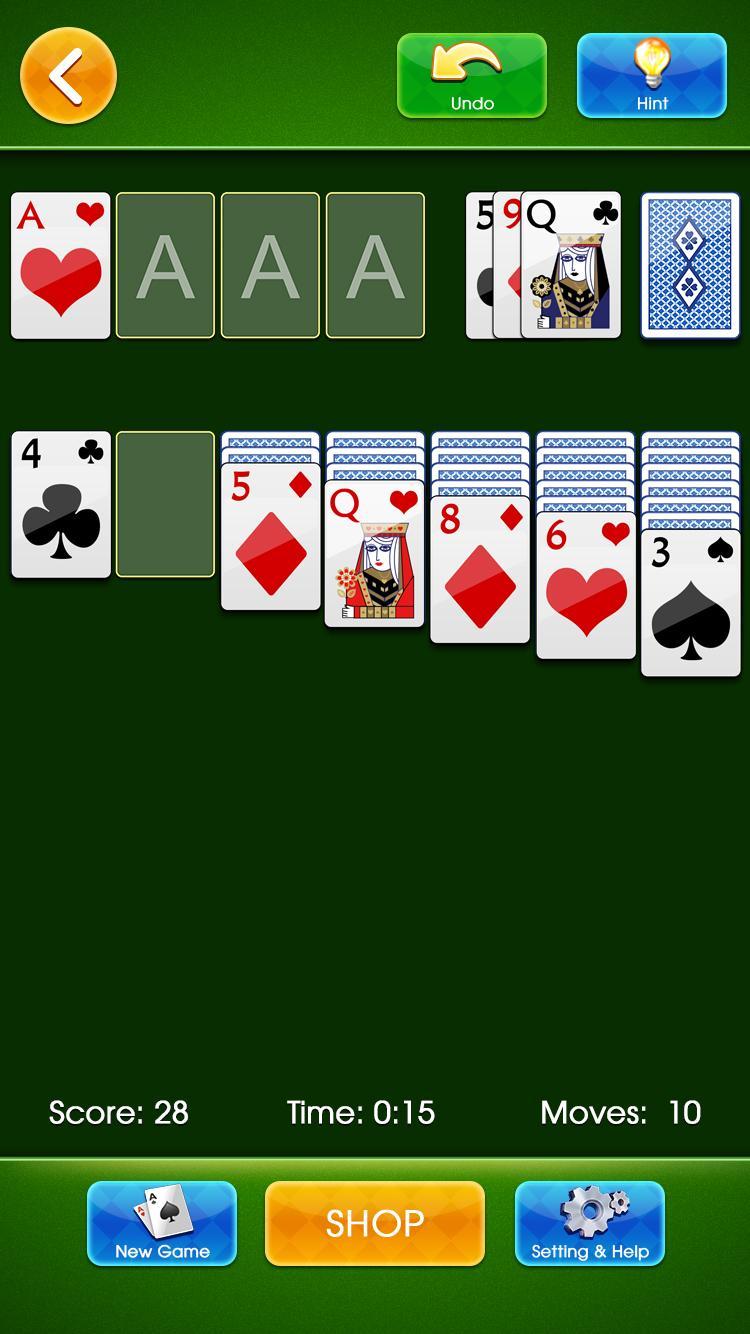This screenshot has width=750, height=1334.
Task: Select the 5 of Diamonds card
Action: (x=270, y=540)
